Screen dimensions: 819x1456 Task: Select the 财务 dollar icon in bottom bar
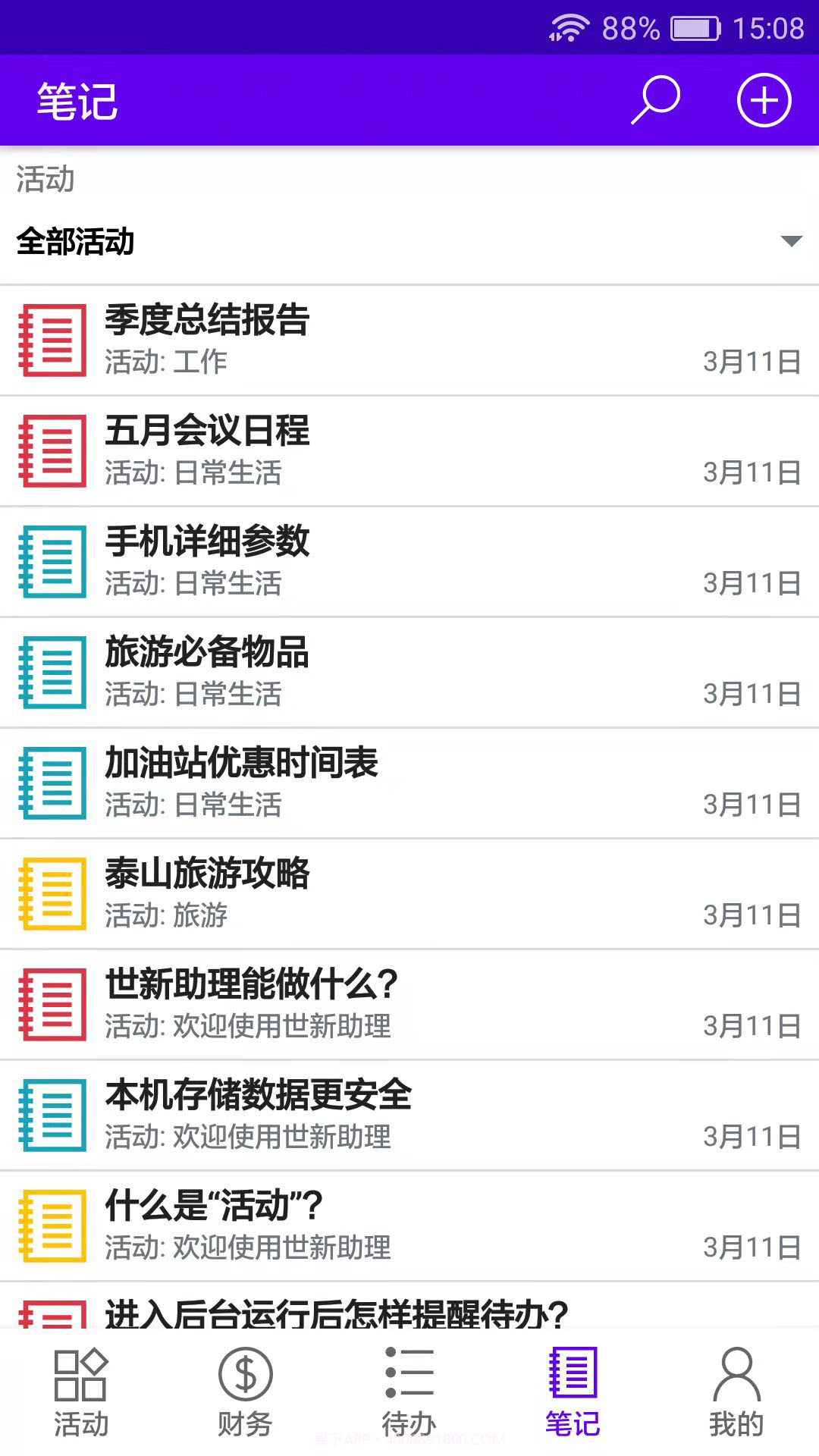click(x=245, y=1374)
